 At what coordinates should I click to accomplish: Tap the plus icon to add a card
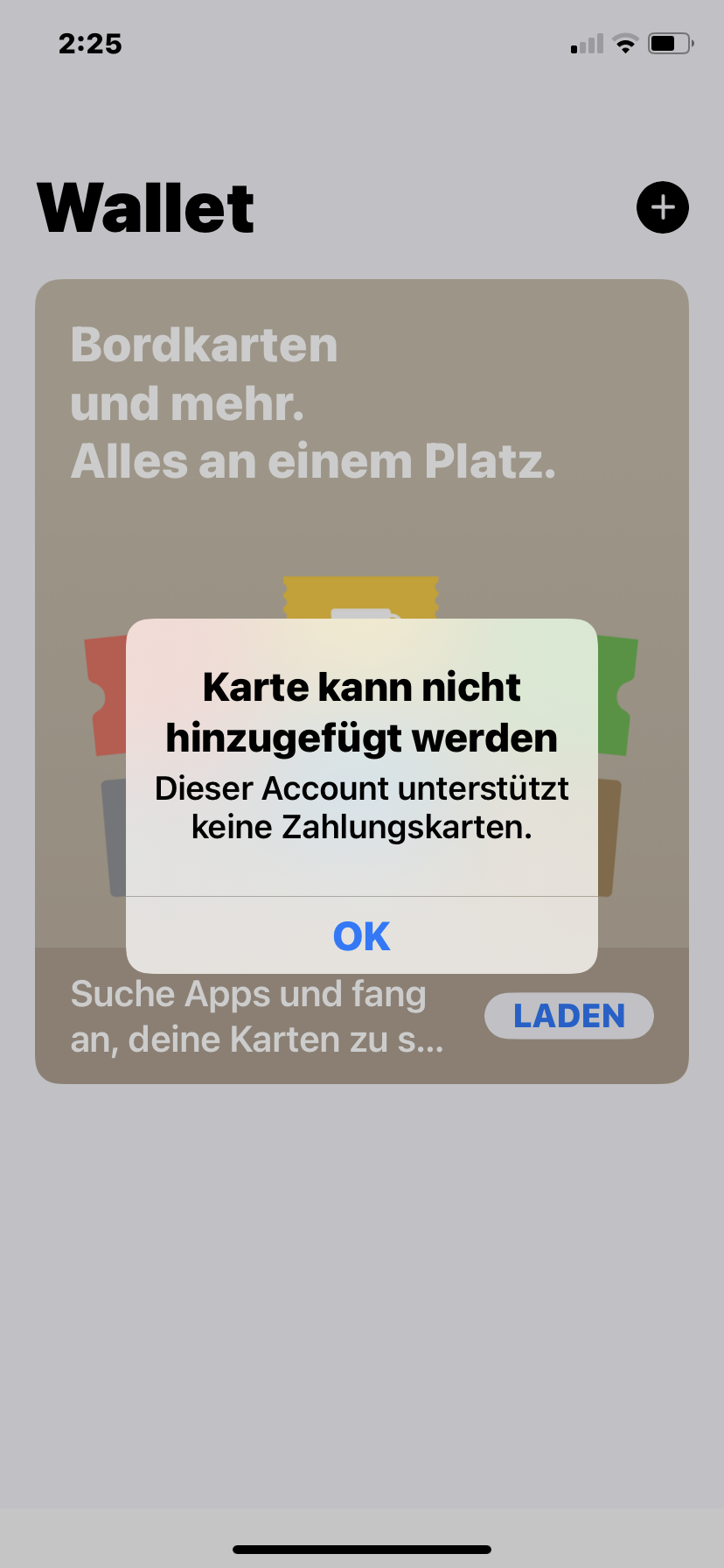coord(662,207)
